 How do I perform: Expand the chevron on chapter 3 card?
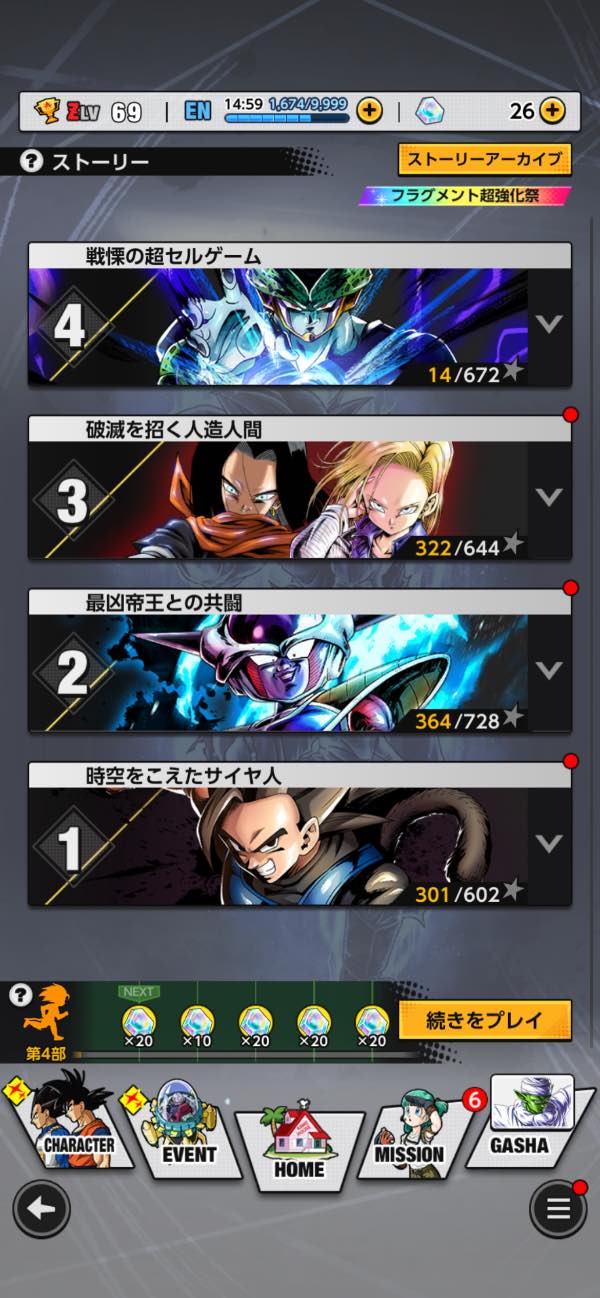549,497
